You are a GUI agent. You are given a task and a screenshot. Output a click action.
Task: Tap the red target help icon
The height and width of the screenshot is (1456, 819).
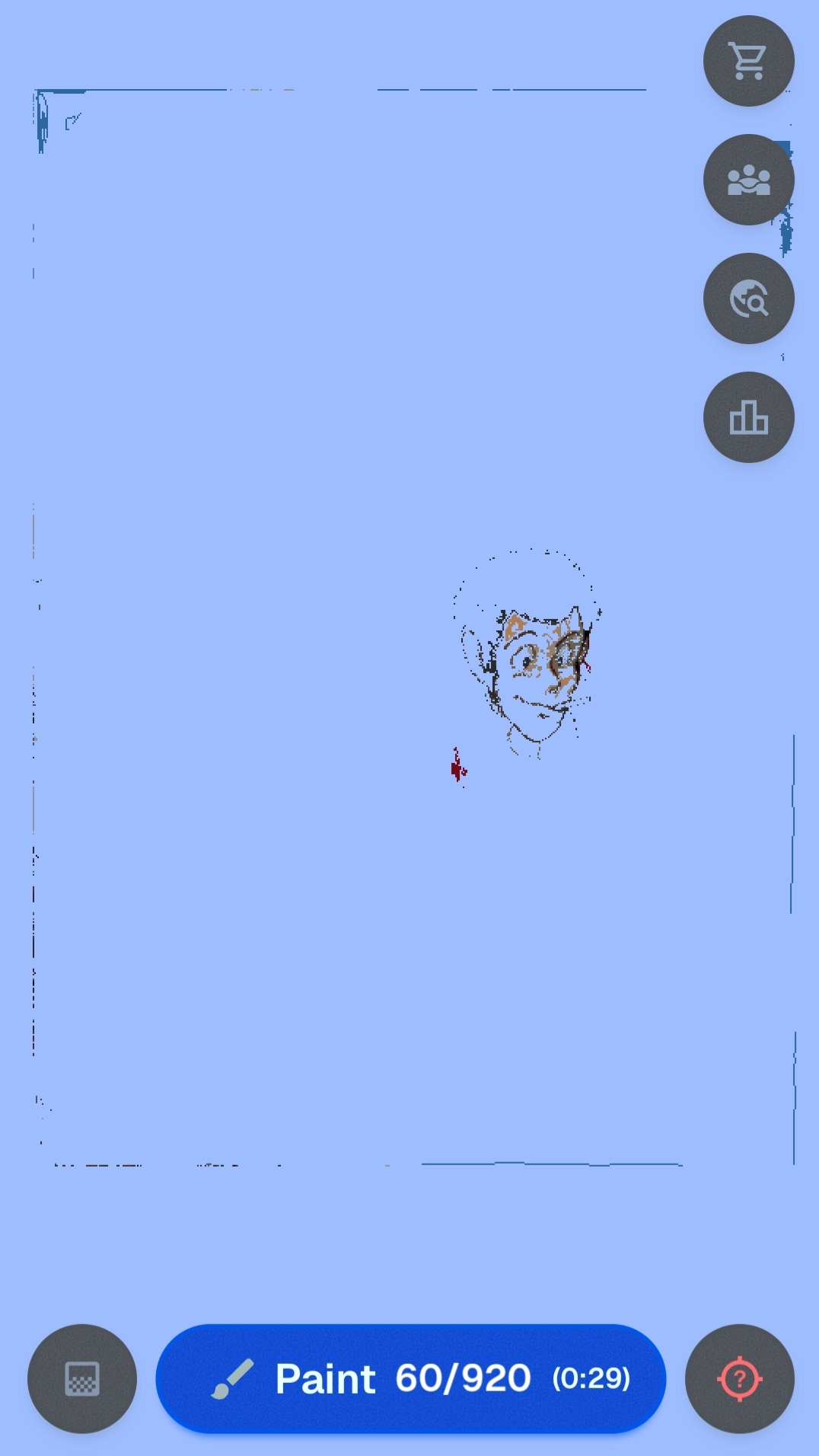click(739, 1378)
